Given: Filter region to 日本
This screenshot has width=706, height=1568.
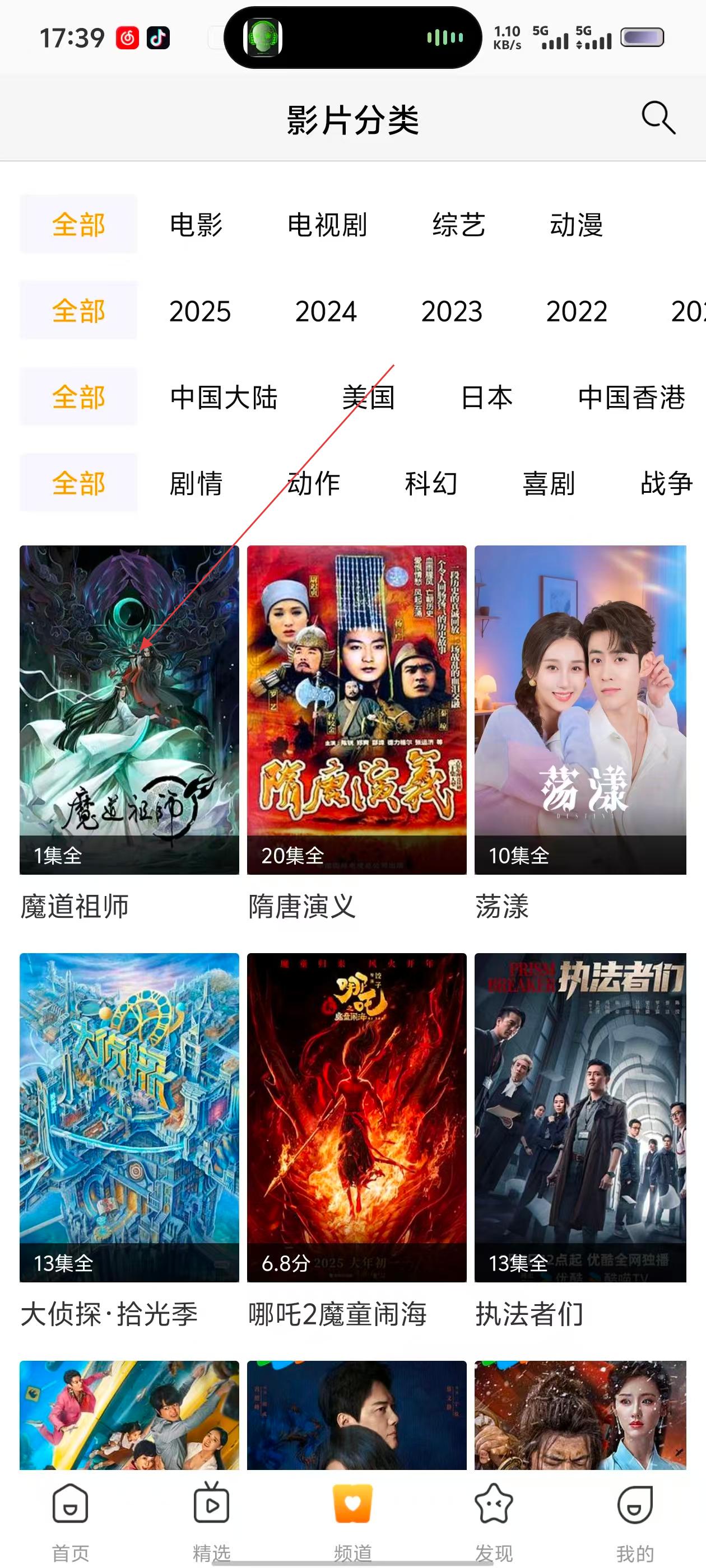Looking at the screenshot, I should (487, 398).
